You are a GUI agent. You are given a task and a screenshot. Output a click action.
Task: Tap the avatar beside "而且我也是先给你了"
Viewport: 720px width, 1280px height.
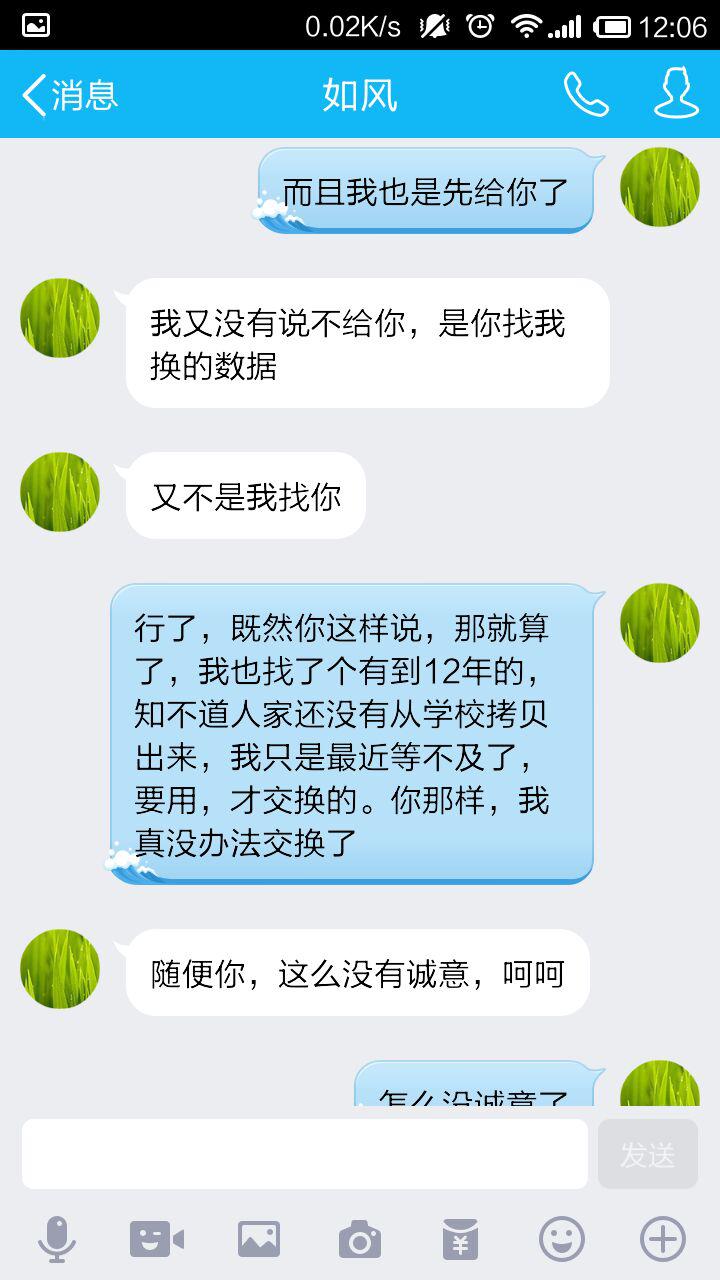660,187
